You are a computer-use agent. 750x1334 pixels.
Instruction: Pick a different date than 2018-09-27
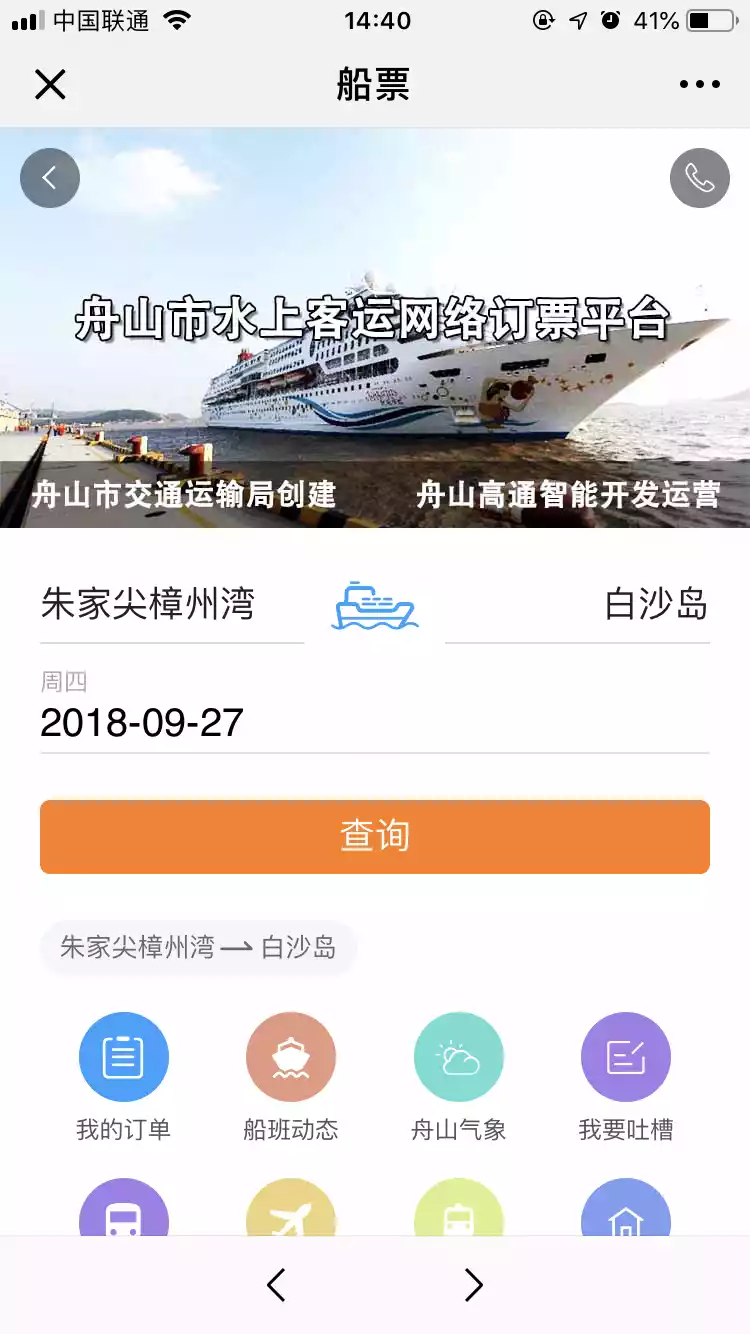pyautogui.click(x=142, y=723)
